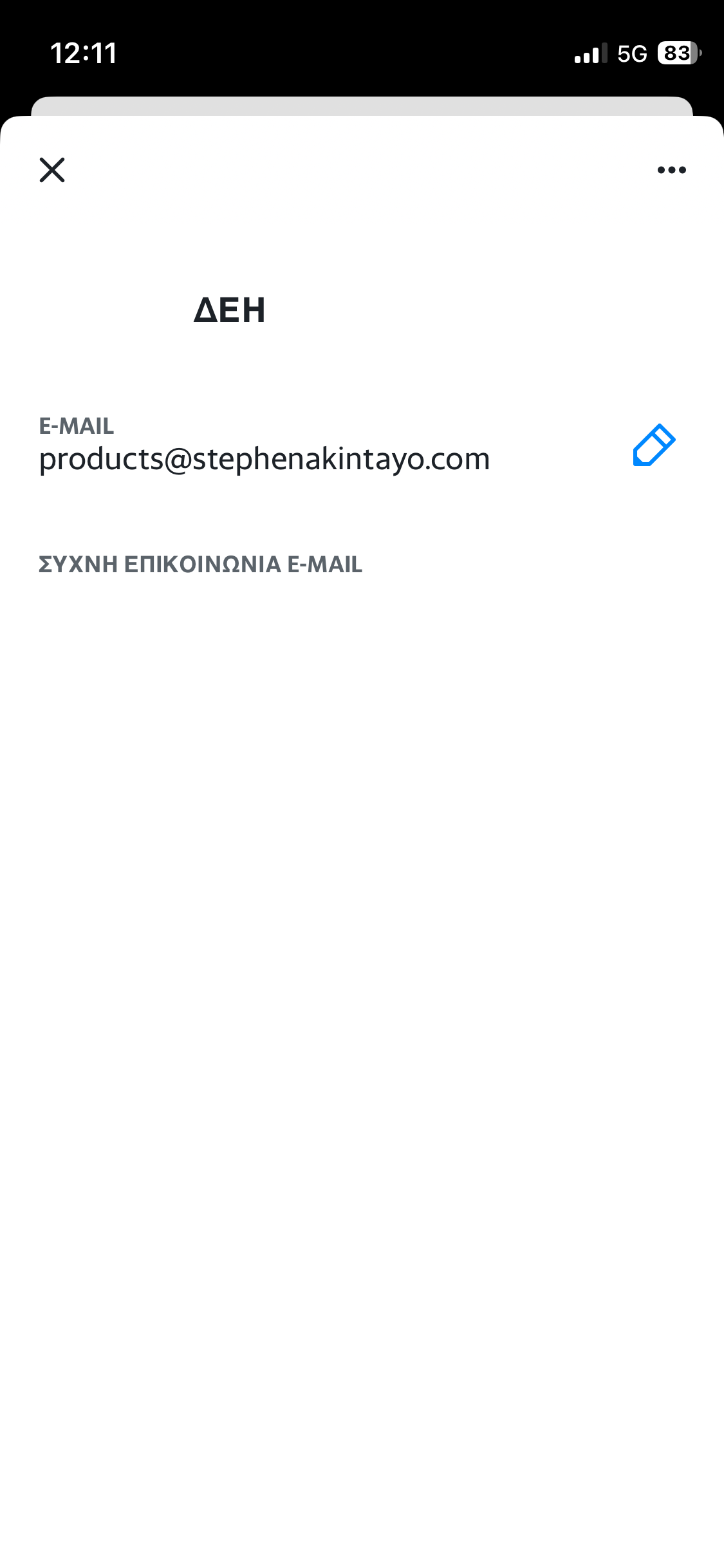The width and height of the screenshot is (724, 1568).
Task: Edit the e-mail with the pencil icon
Action: click(653, 445)
